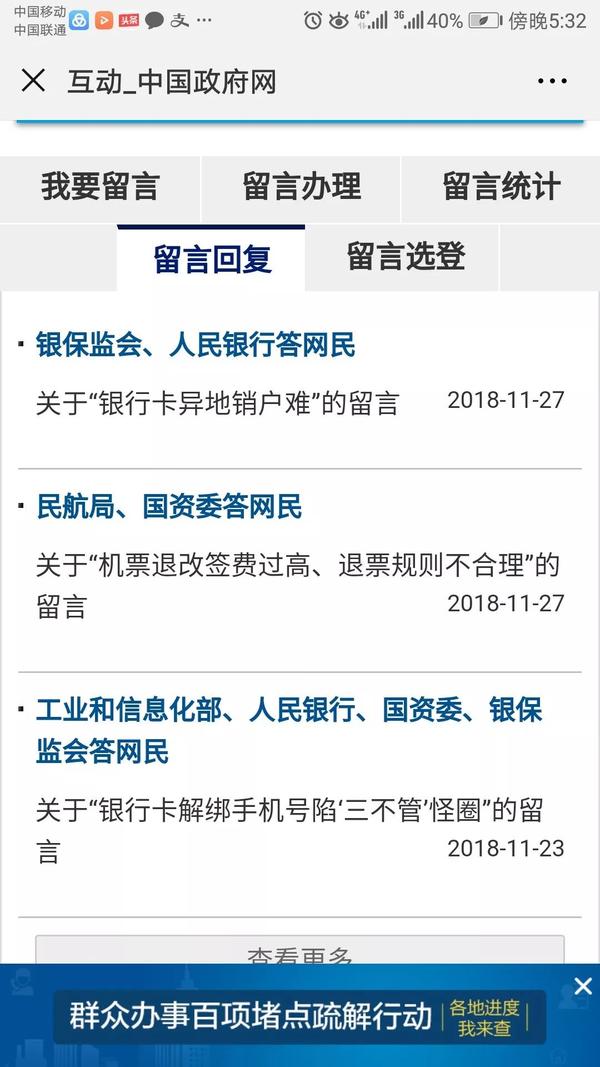
Task: Open 银保监会、人民银行答网民 reply
Action: pos(195,345)
